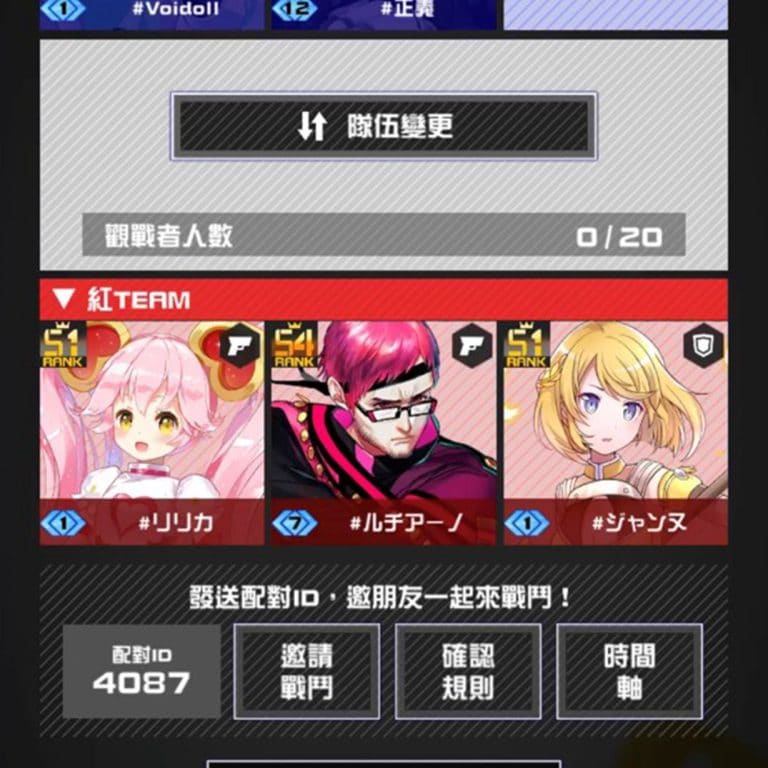Select the #ルチアーノ player card

tap(384, 432)
